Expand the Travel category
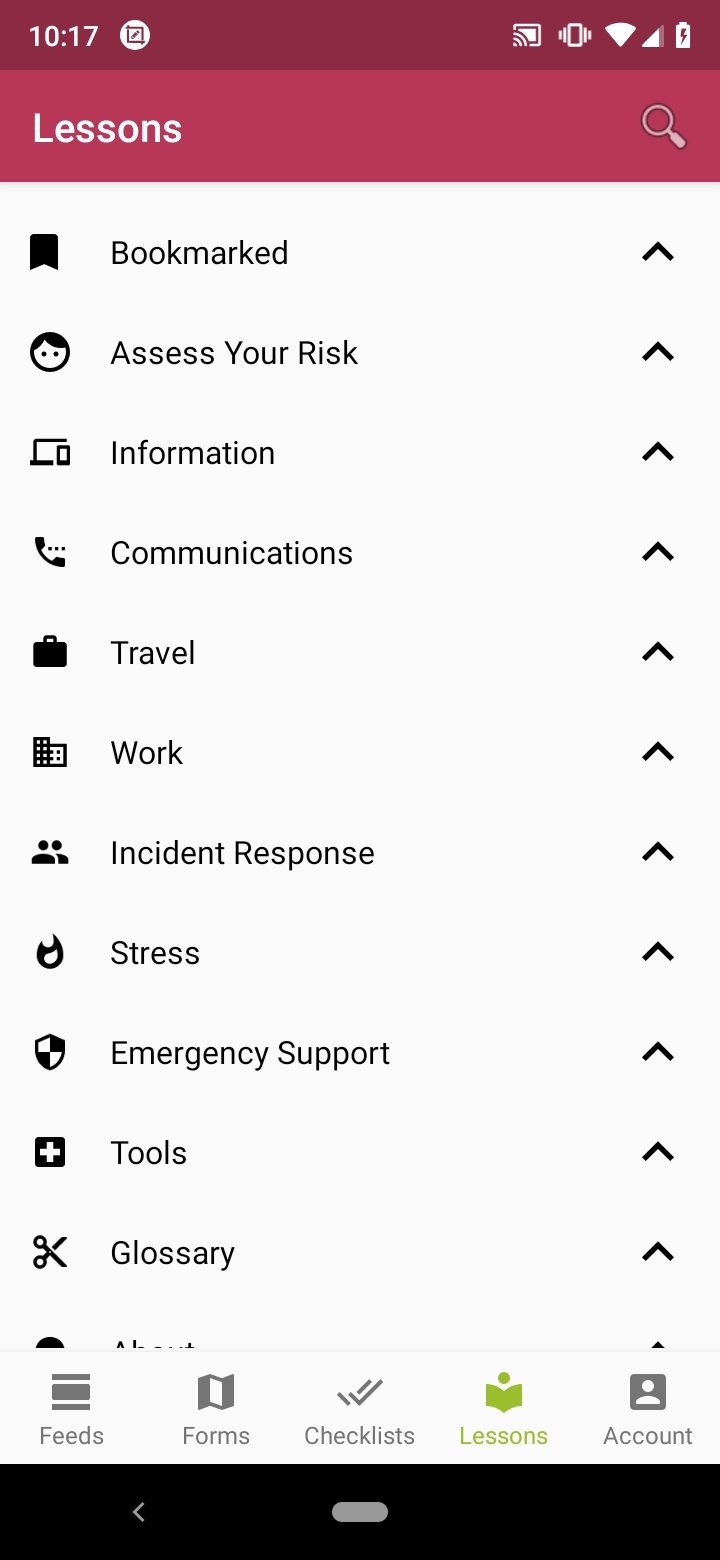Screen dimensions: 720x1560 tap(360, 653)
